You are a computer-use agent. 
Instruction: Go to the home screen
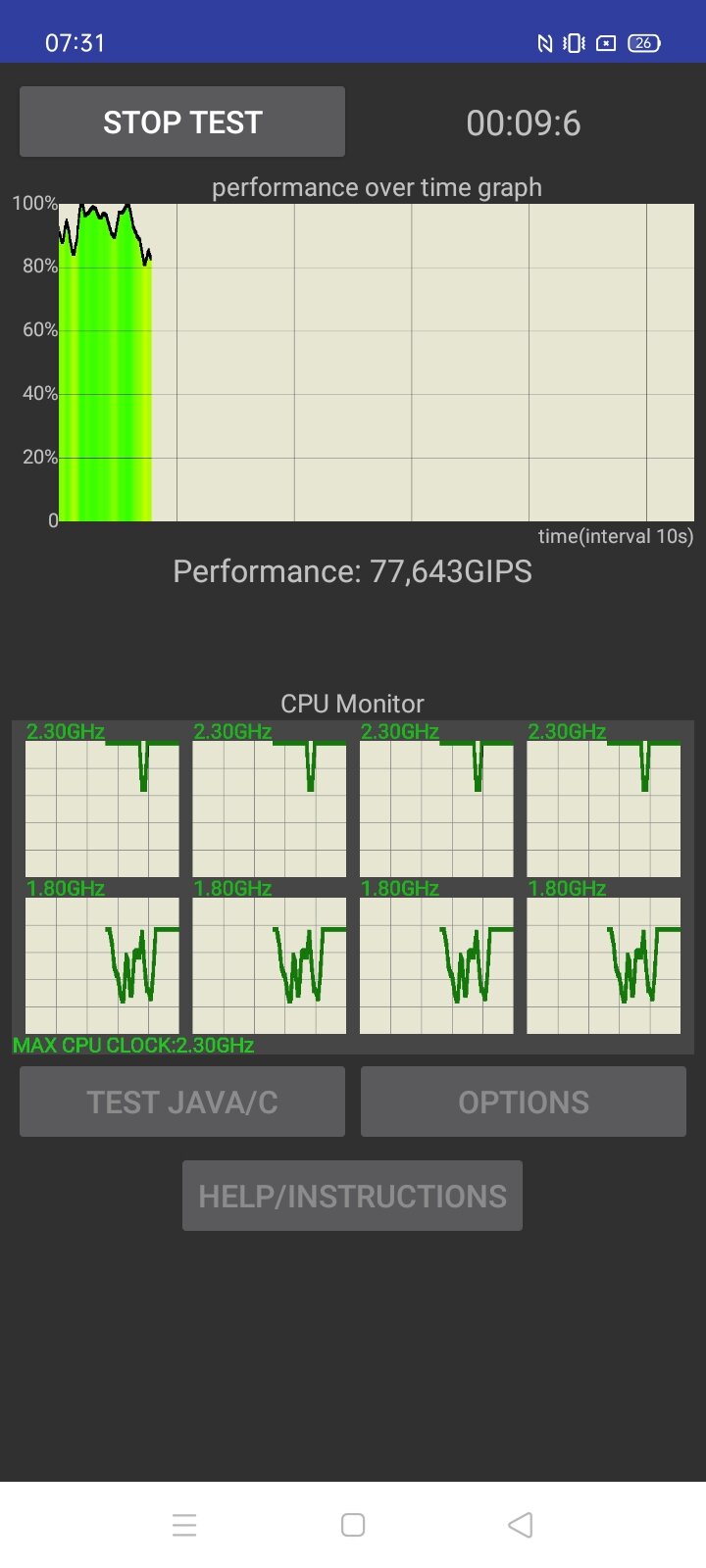(353, 1525)
